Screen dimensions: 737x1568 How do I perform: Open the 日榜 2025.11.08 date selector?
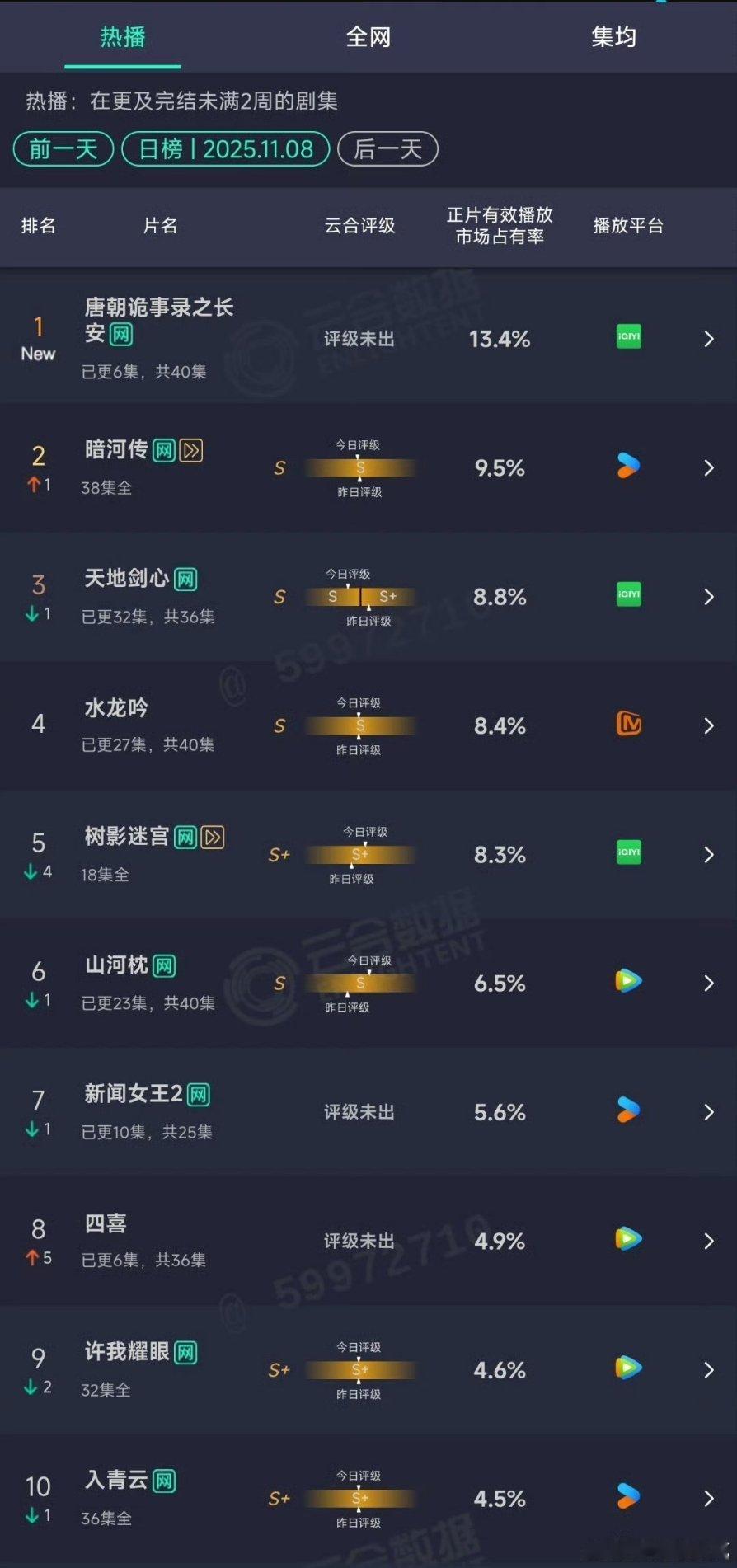[225, 149]
